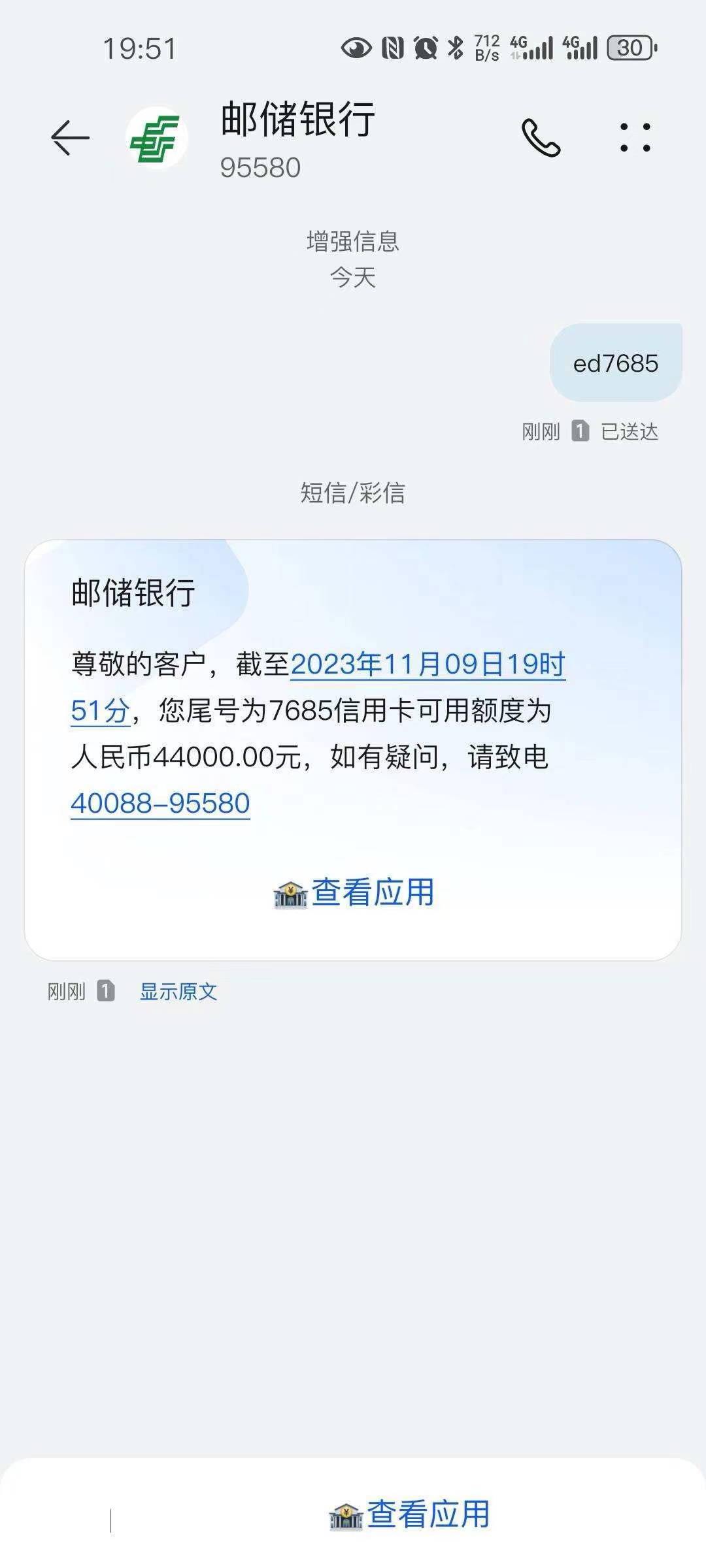Viewport: 706px width, 1568px height.
Task: Tap the bottom 查看应用 menu button
Action: 409,1514
